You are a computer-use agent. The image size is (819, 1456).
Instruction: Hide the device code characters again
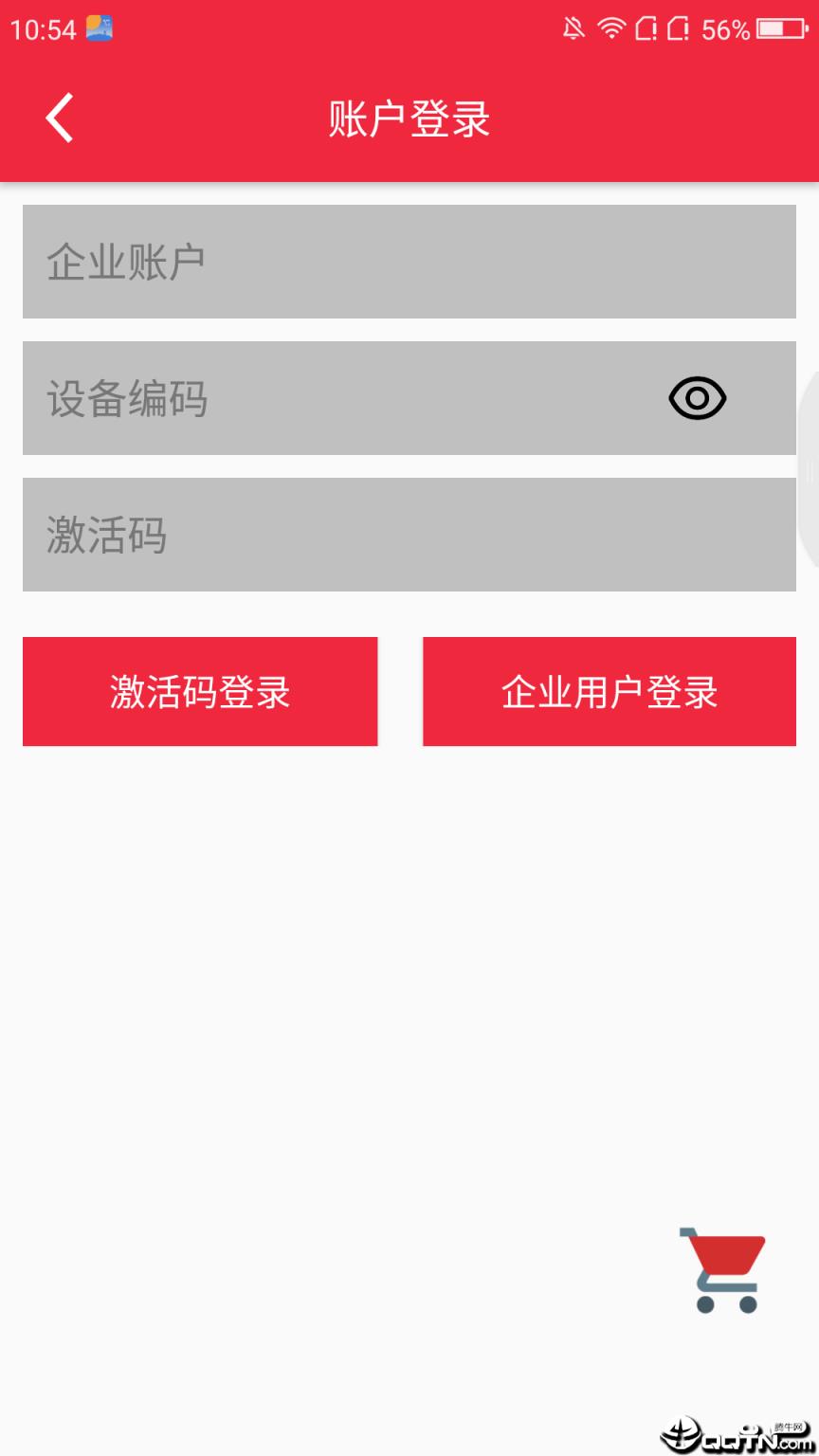[x=698, y=398]
